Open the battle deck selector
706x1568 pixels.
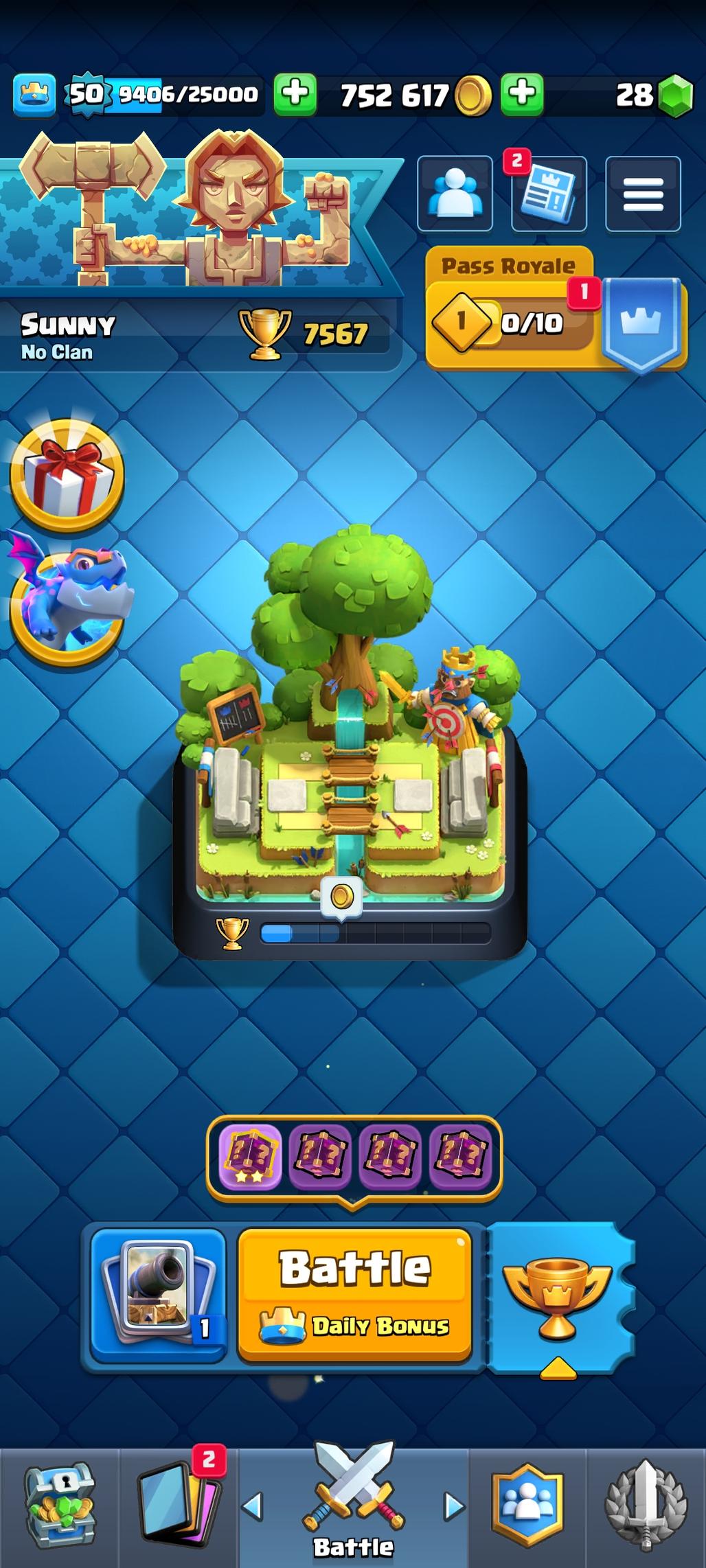pos(159,1295)
